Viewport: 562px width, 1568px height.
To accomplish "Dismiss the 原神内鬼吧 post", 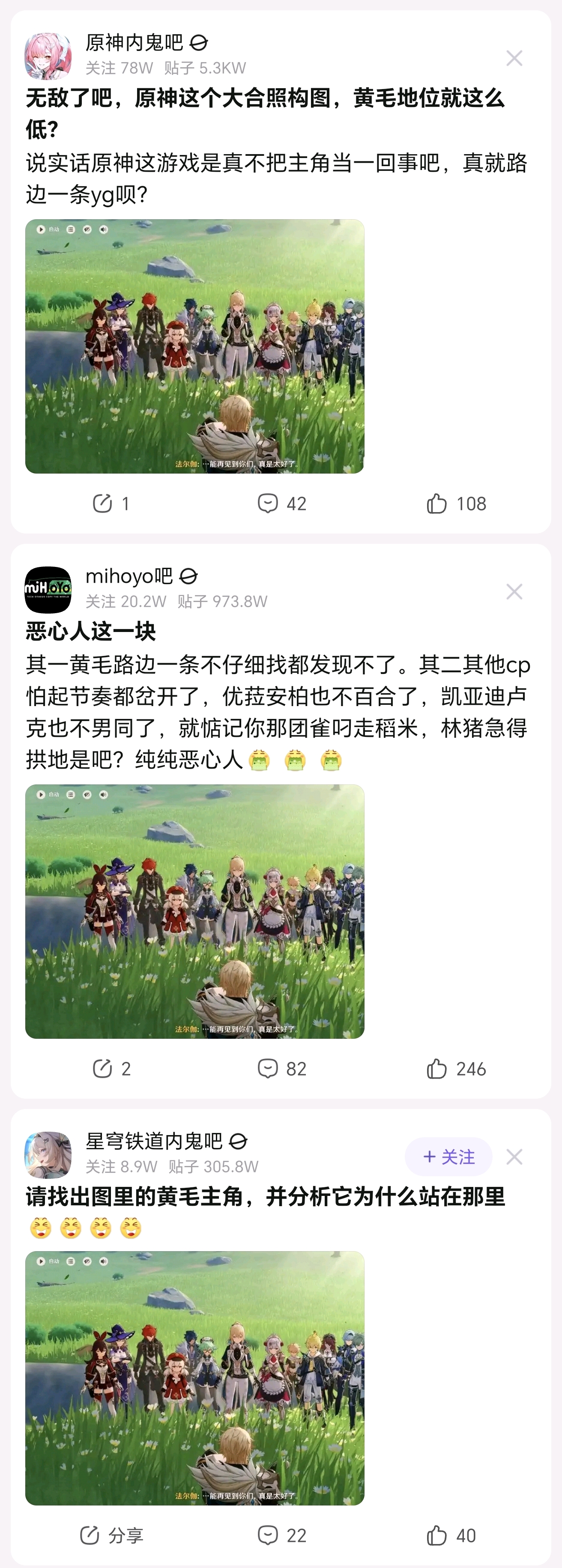I will click(x=514, y=58).
